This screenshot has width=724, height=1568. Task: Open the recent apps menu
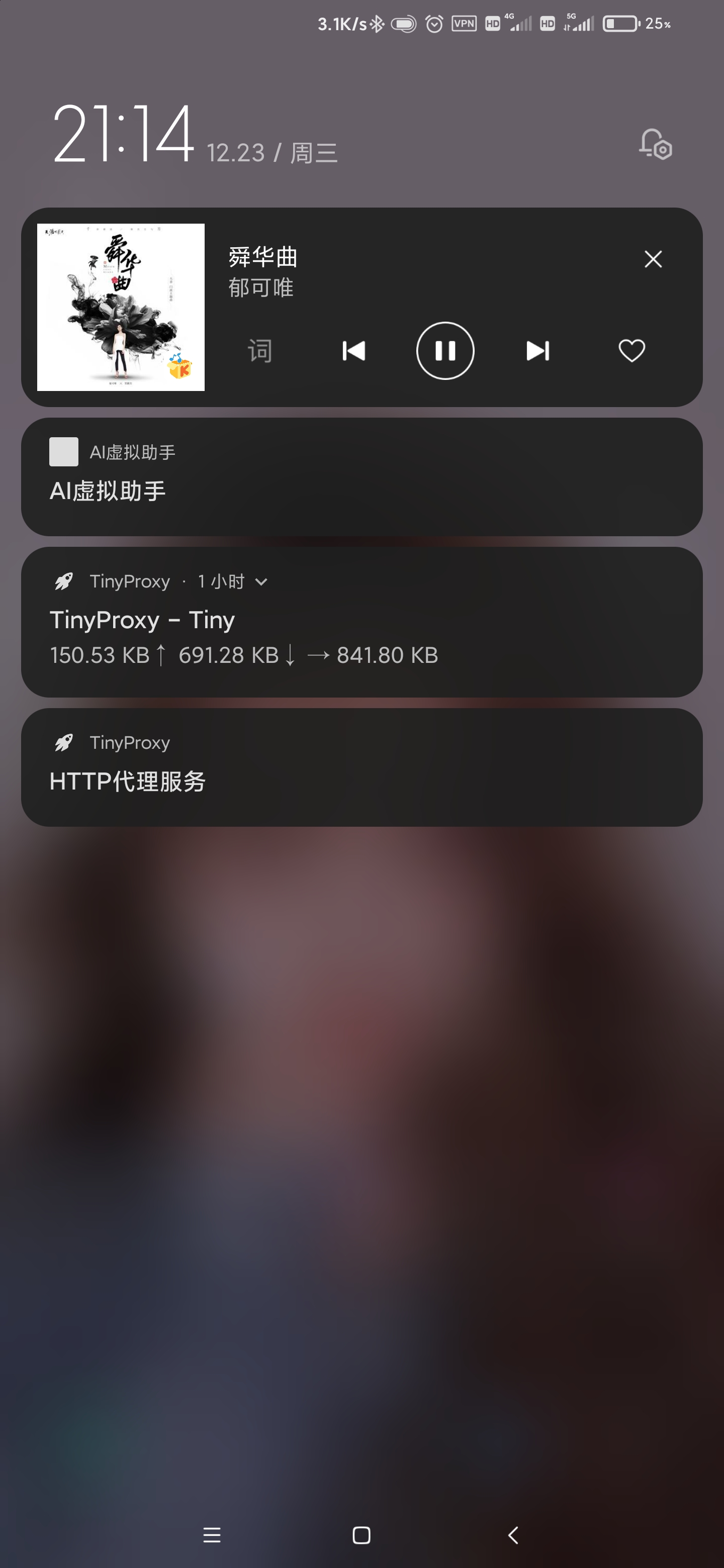coord(211,1535)
